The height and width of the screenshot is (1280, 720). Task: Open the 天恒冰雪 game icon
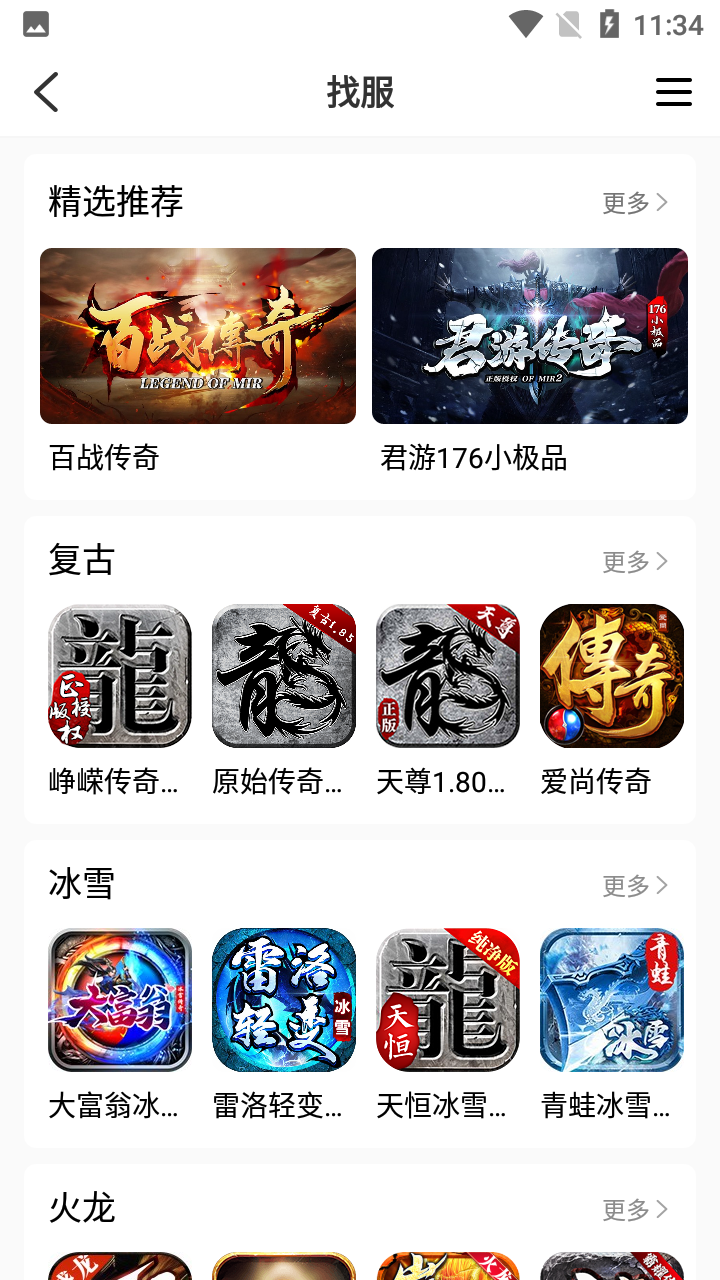(x=447, y=1000)
